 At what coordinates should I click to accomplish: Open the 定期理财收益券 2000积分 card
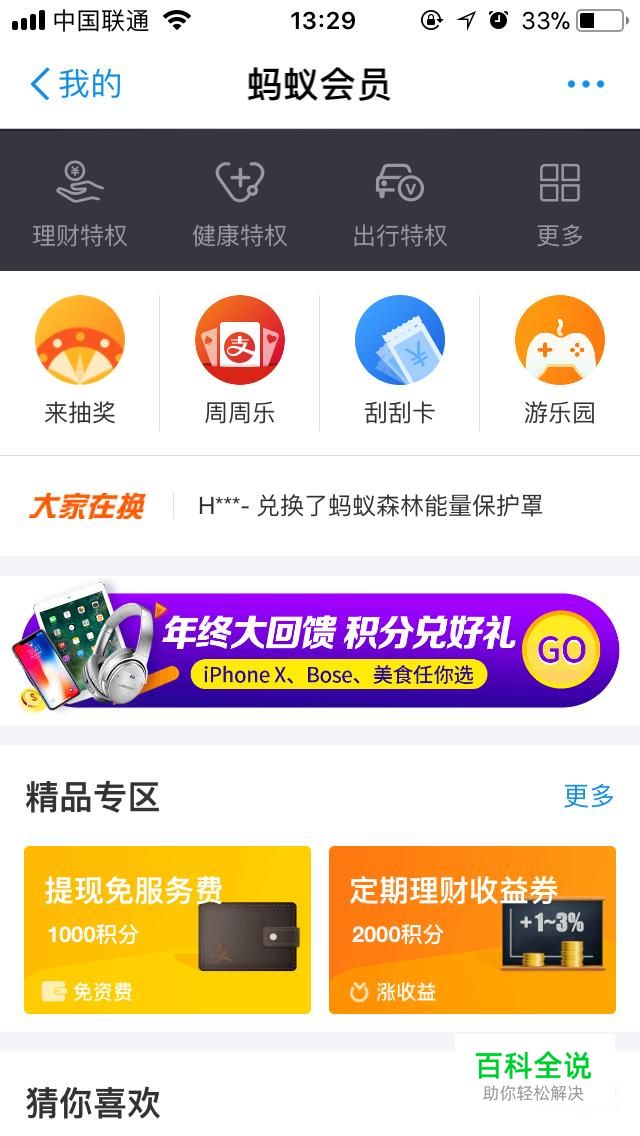pos(473,930)
